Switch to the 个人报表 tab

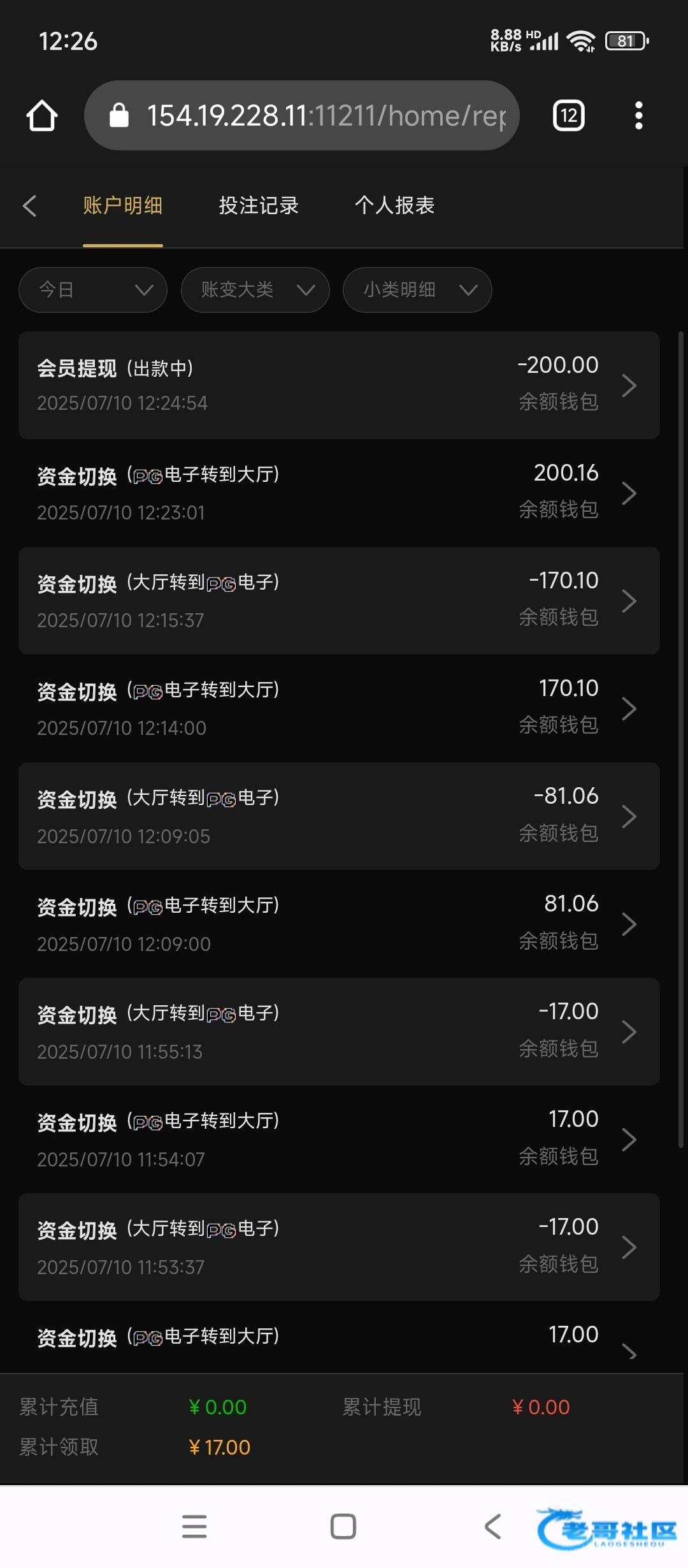pos(394,205)
